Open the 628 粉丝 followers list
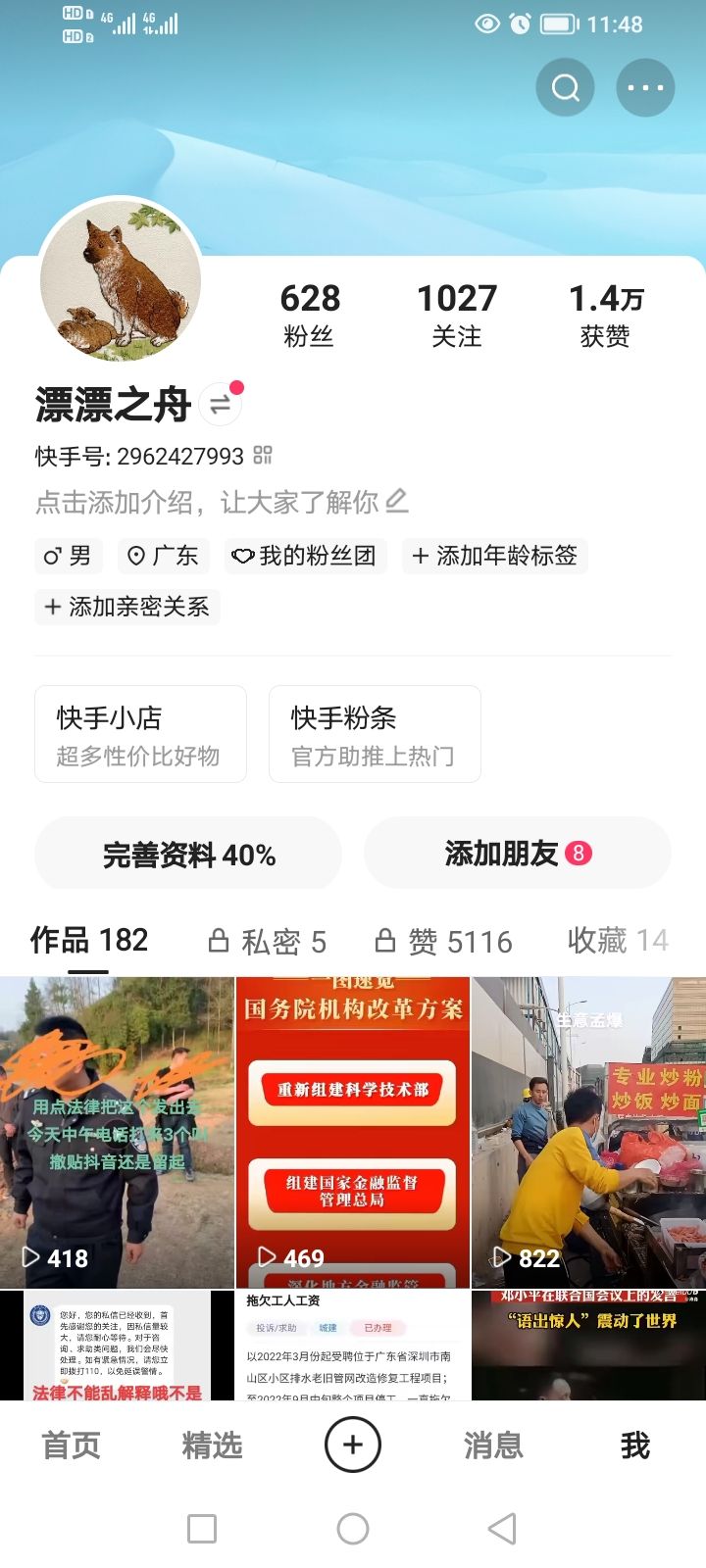Image resolution: width=706 pixels, height=1568 pixels. tap(310, 315)
